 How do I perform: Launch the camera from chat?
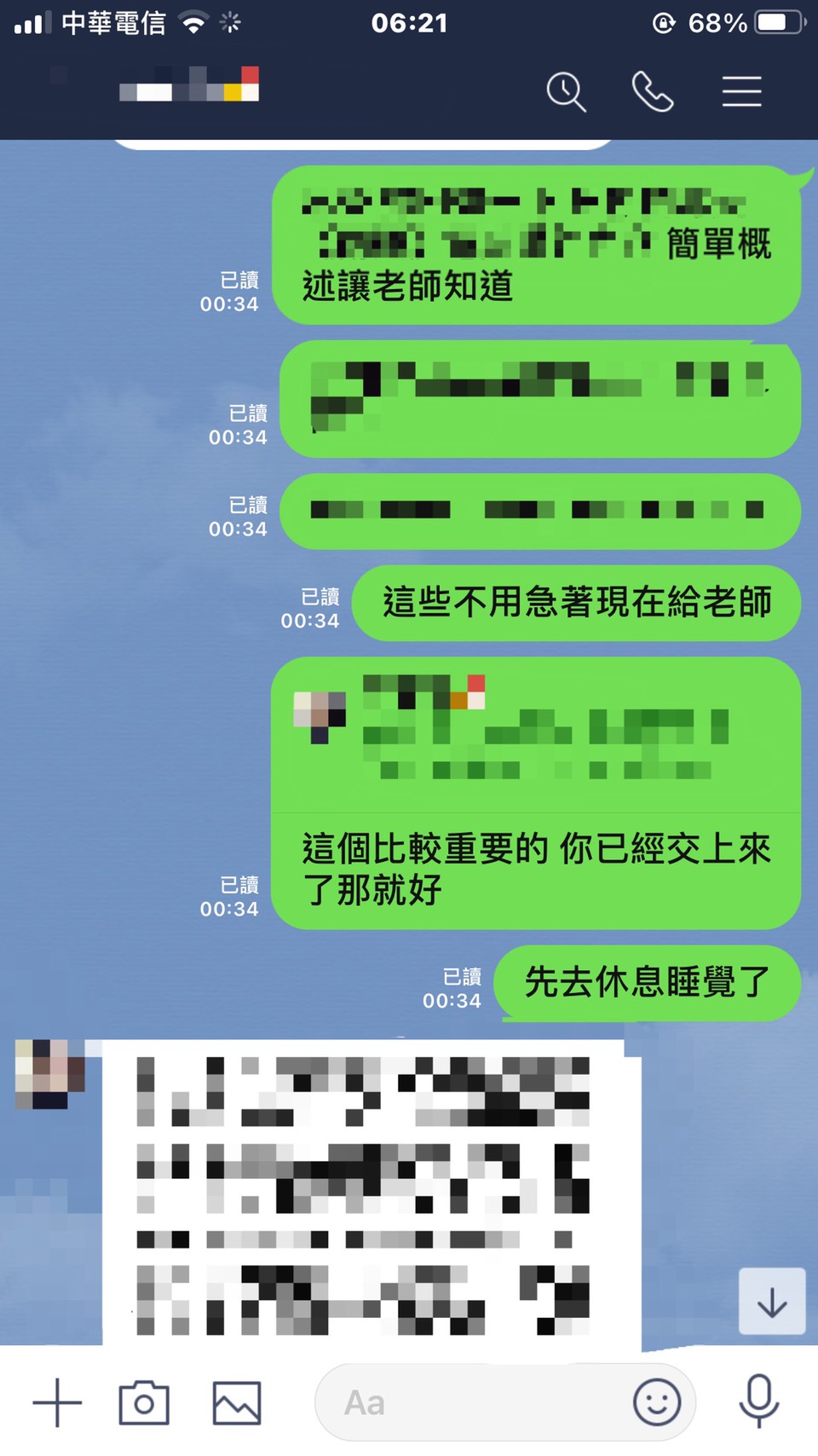[x=144, y=1402]
